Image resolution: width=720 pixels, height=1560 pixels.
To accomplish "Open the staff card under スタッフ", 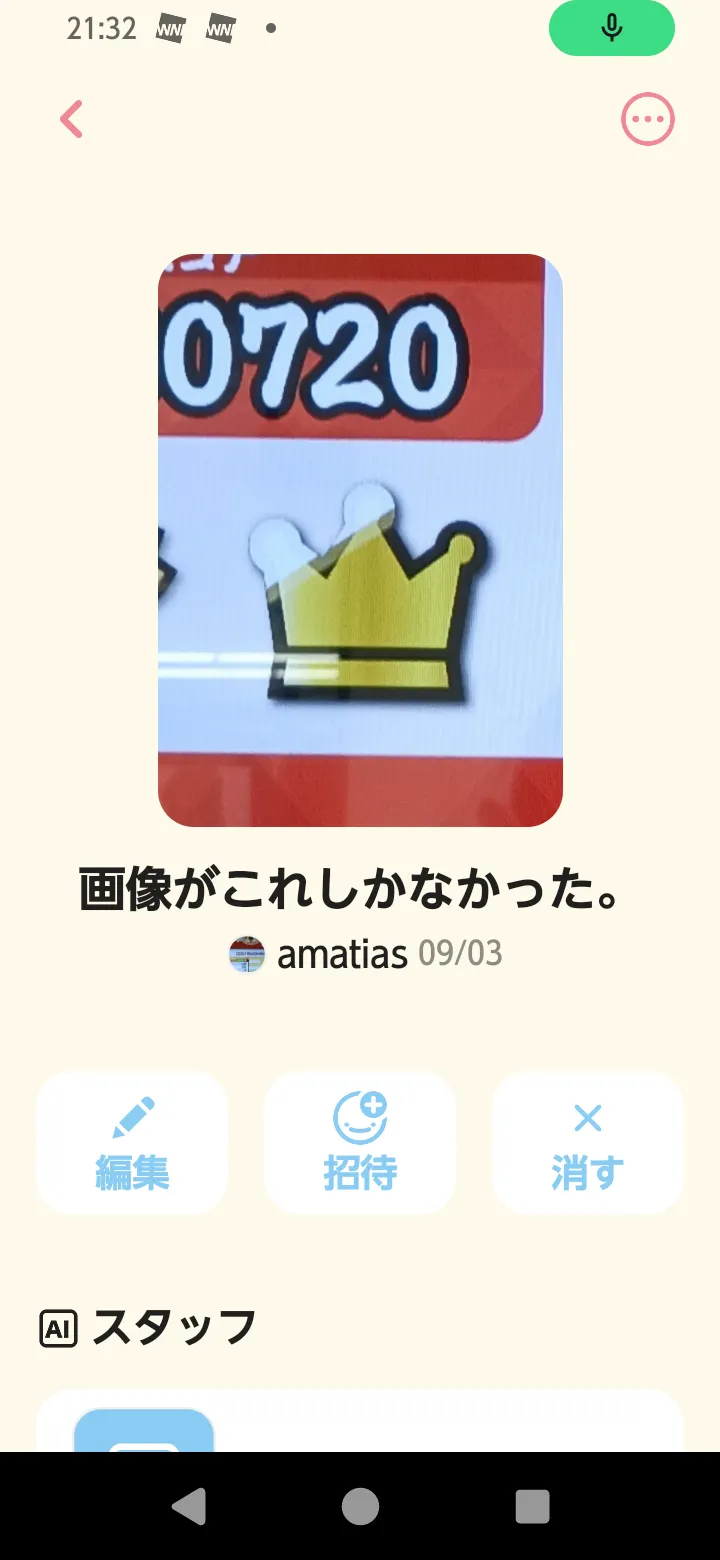I will coord(360,1421).
